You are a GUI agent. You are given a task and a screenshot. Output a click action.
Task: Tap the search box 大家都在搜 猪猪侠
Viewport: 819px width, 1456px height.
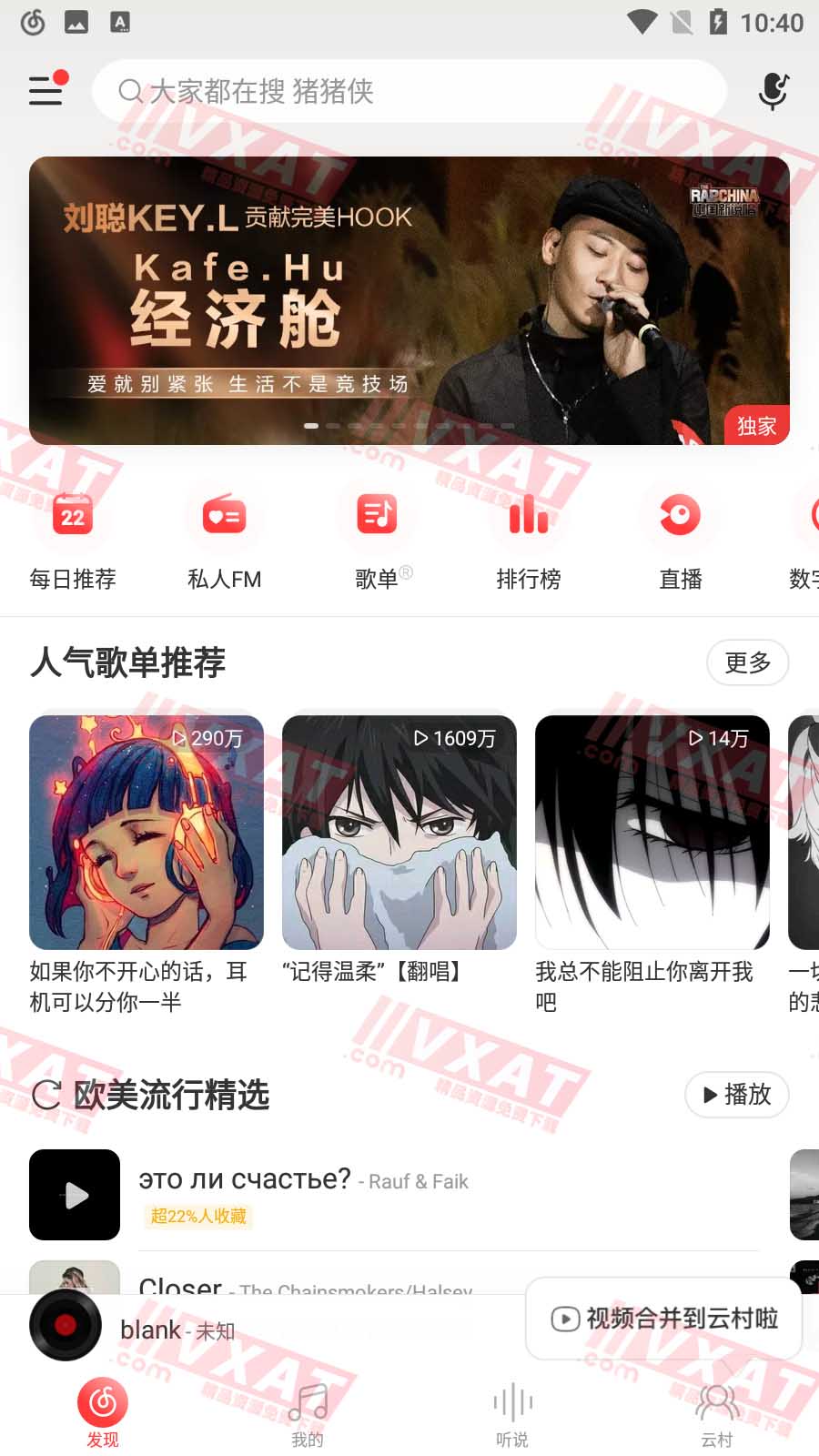[x=409, y=91]
